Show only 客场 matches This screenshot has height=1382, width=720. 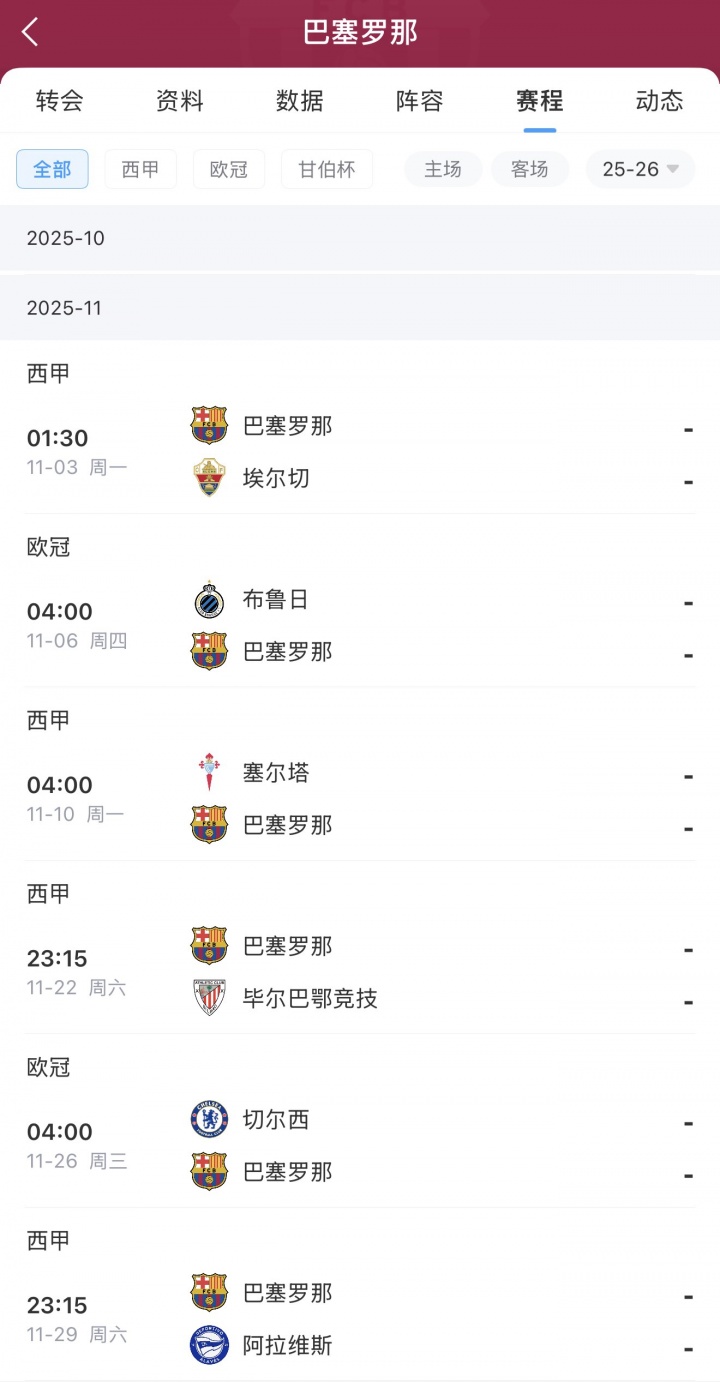[530, 169]
